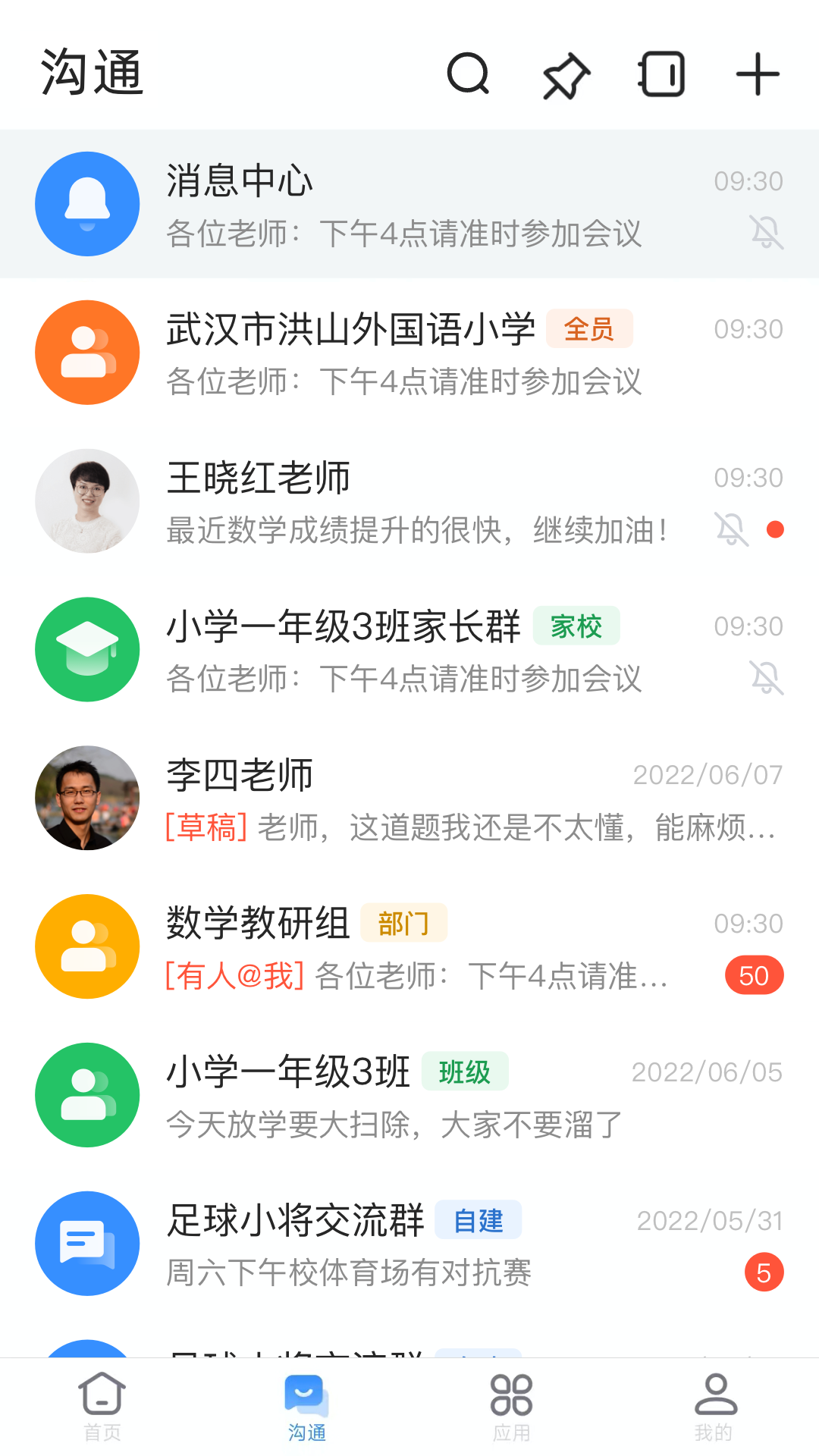This screenshot has height=1456, width=819.
Task: Click the 部门 tag next to 数学教研组
Action: pyautogui.click(x=404, y=924)
